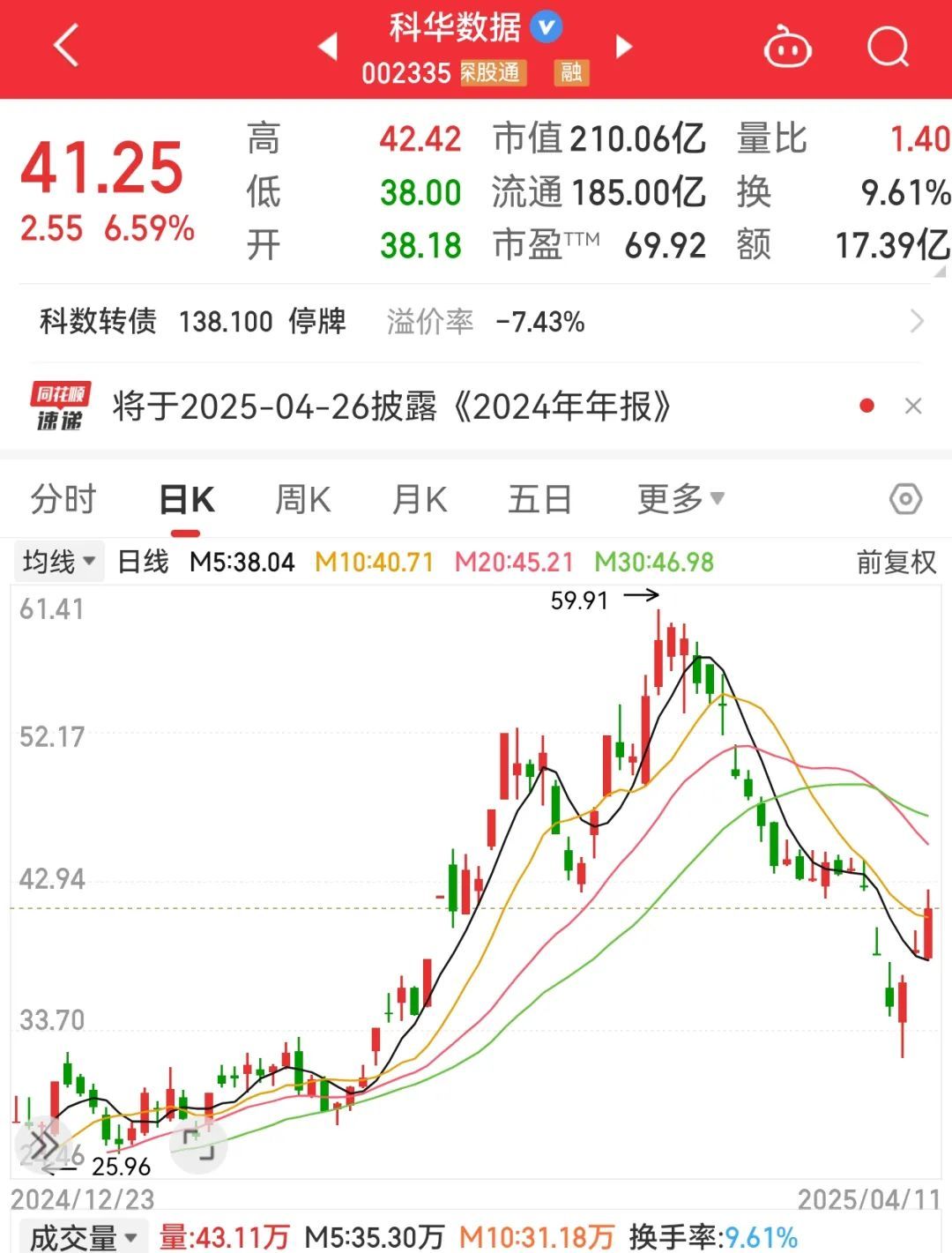Open the indicator settings gear icon
952x1253 pixels.
click(x=904, y=499)
